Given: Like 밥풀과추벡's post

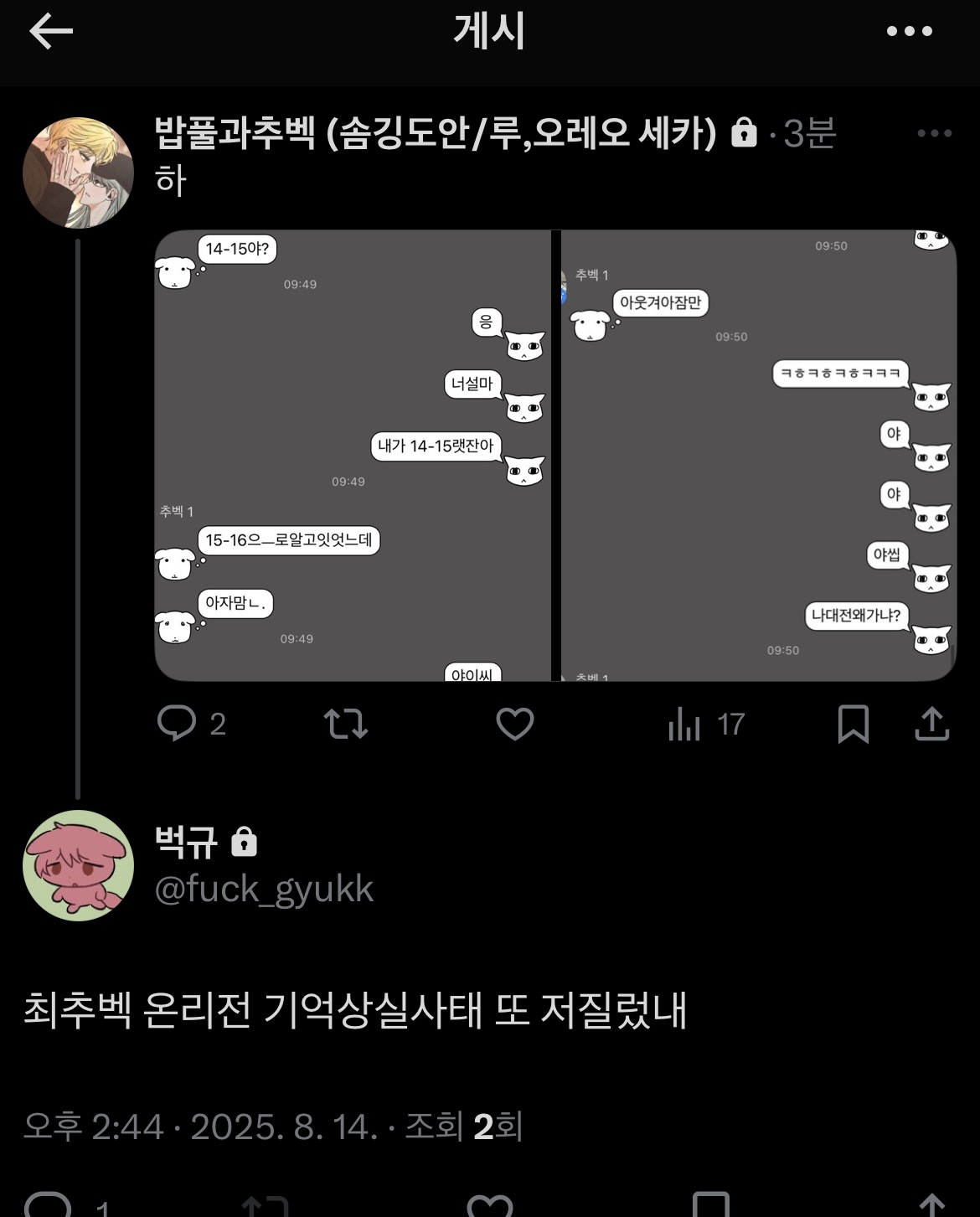Looking at the screenshot, I should (514, 724).
